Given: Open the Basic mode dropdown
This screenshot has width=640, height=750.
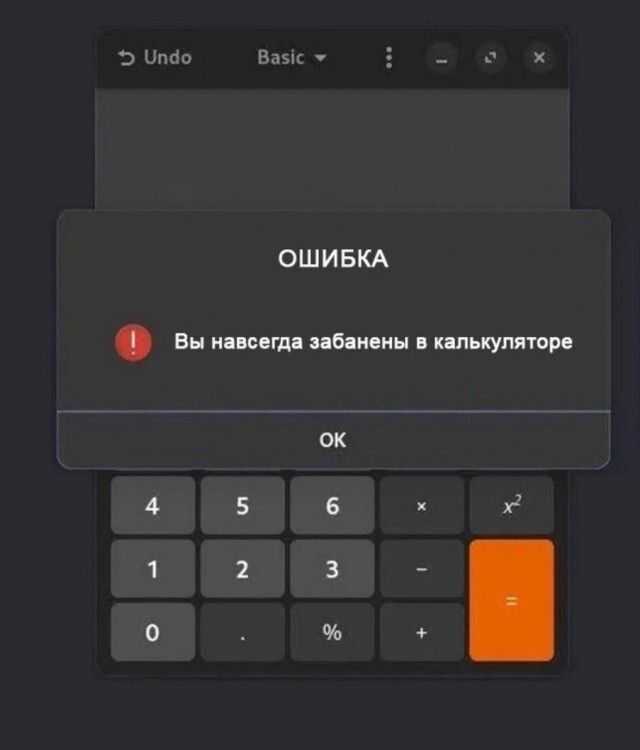Looking at the screenshot, I should click(291, 57).
